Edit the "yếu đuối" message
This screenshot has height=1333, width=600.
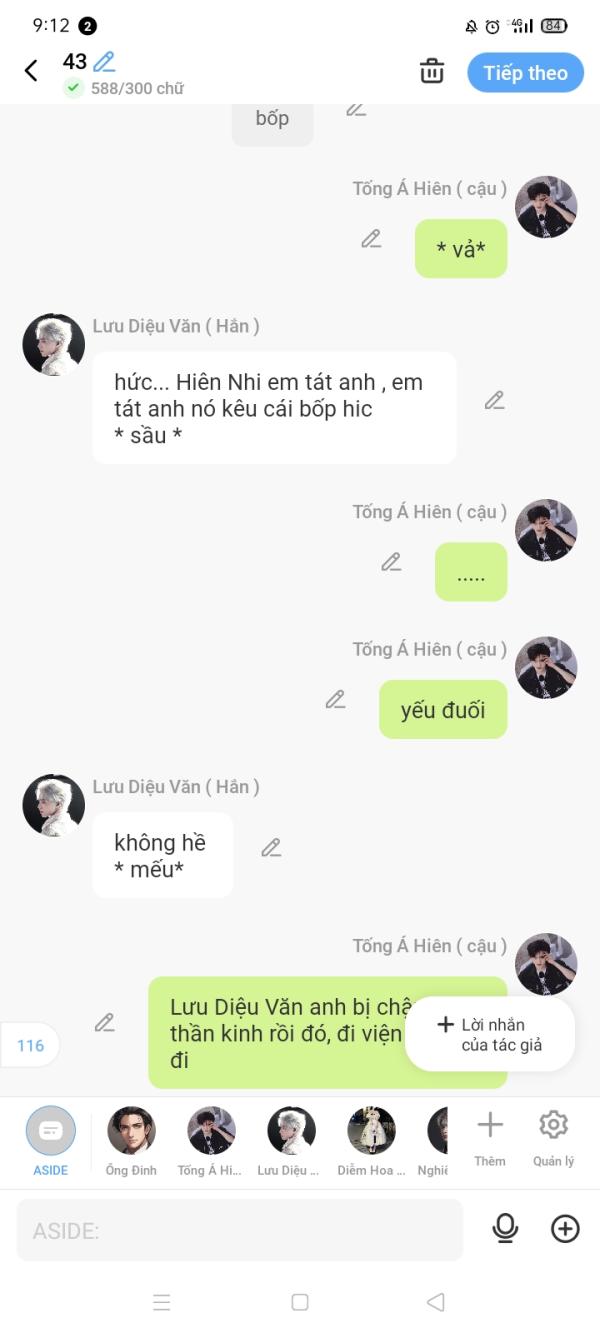(335, 700)
